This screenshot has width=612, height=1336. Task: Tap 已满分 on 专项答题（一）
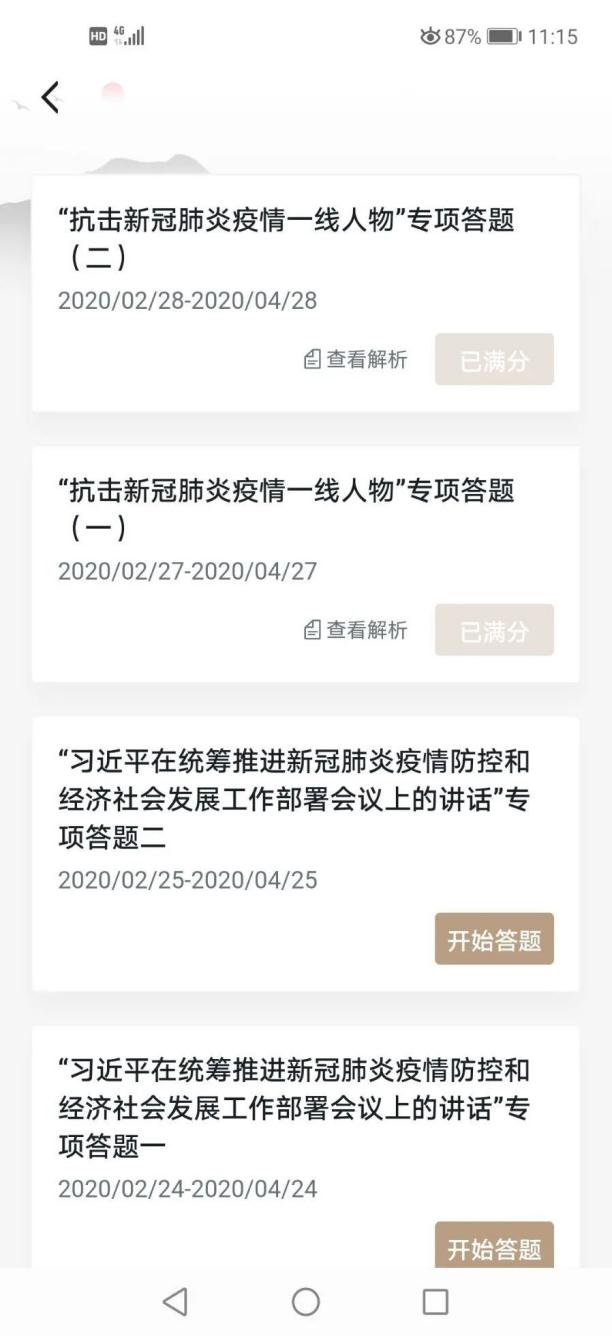point(494,630)
